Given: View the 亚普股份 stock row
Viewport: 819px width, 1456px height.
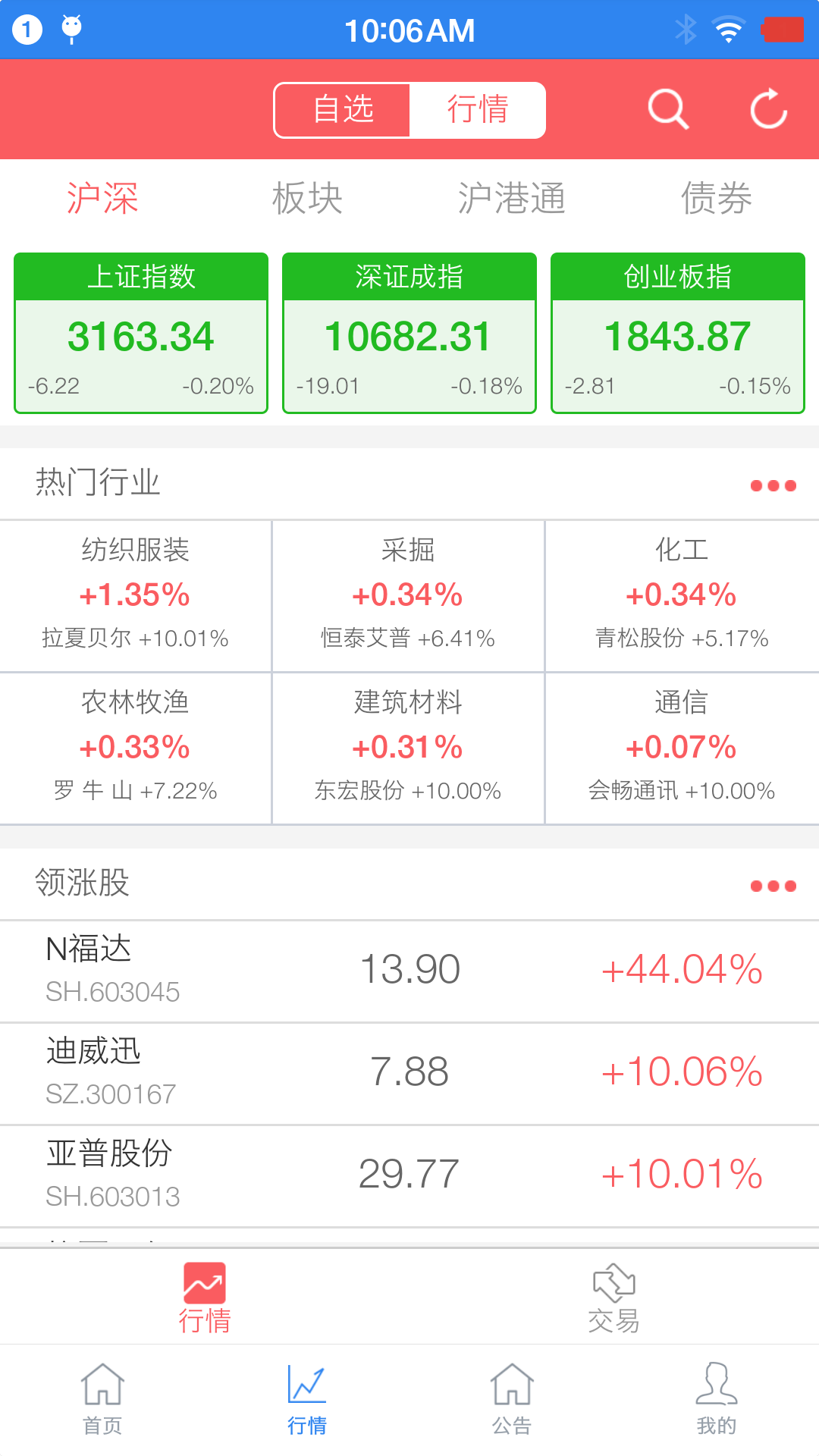Looking at the screenshot, I should tap(409, 1175).
